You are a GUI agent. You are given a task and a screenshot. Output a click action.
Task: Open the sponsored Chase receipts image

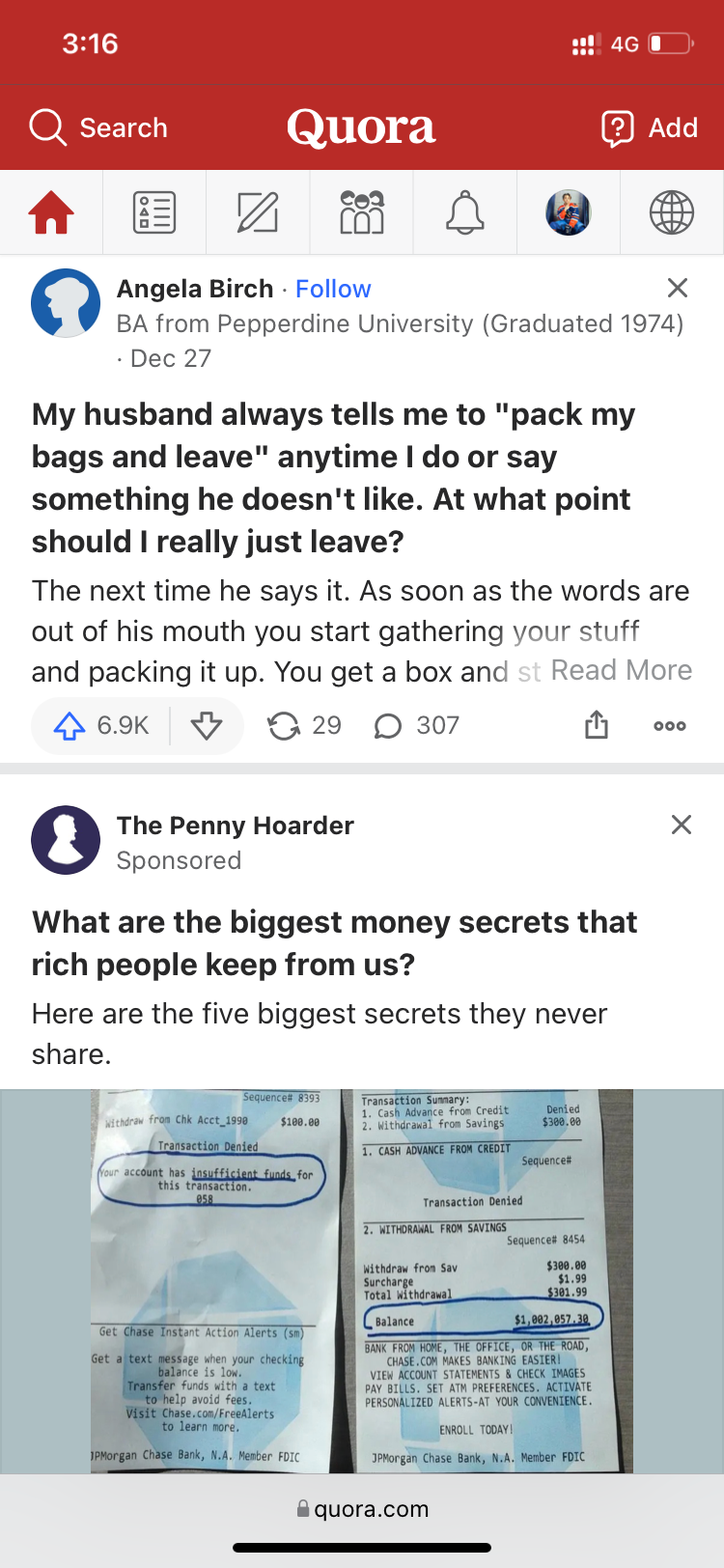click(x=362, y=1280)
